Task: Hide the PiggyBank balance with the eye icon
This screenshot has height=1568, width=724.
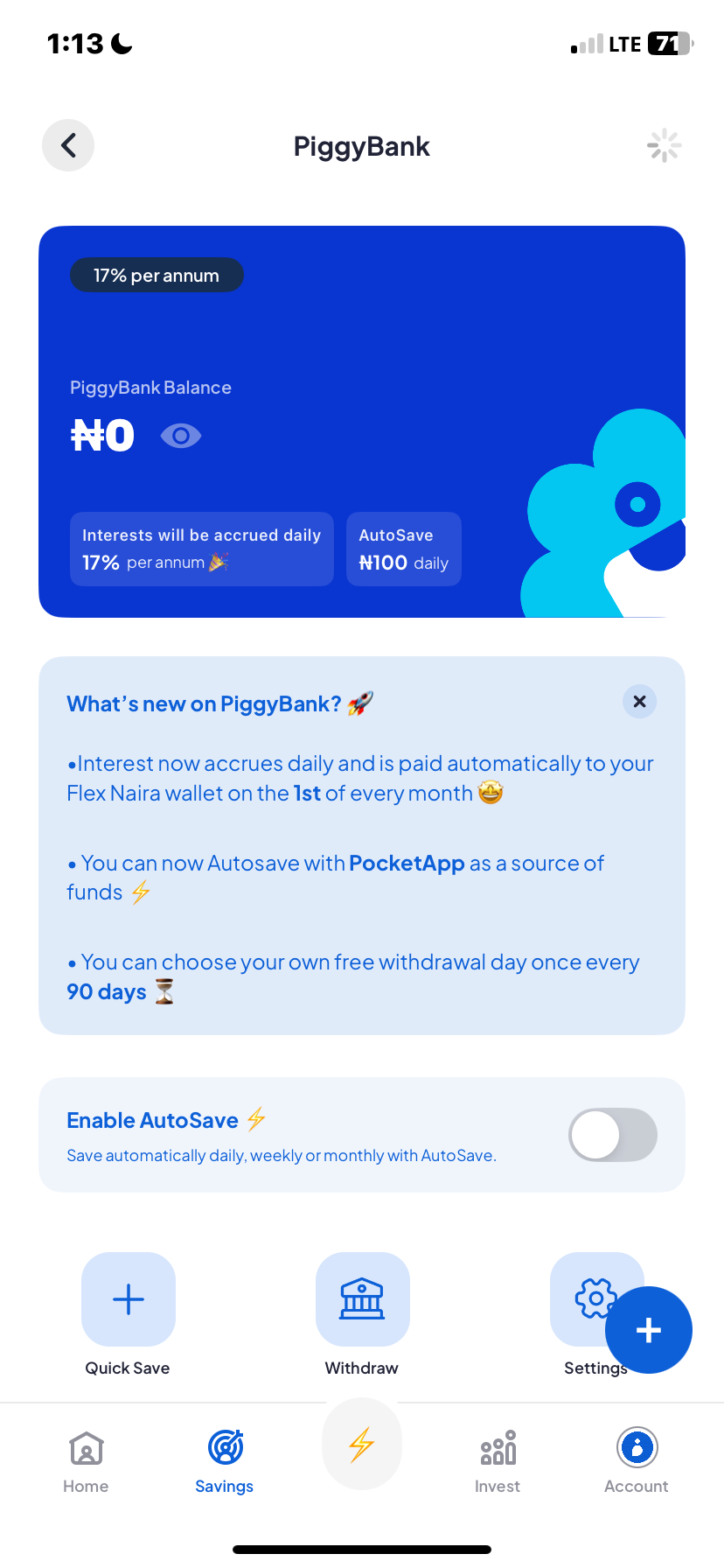Action: click(x=181, y=435)
